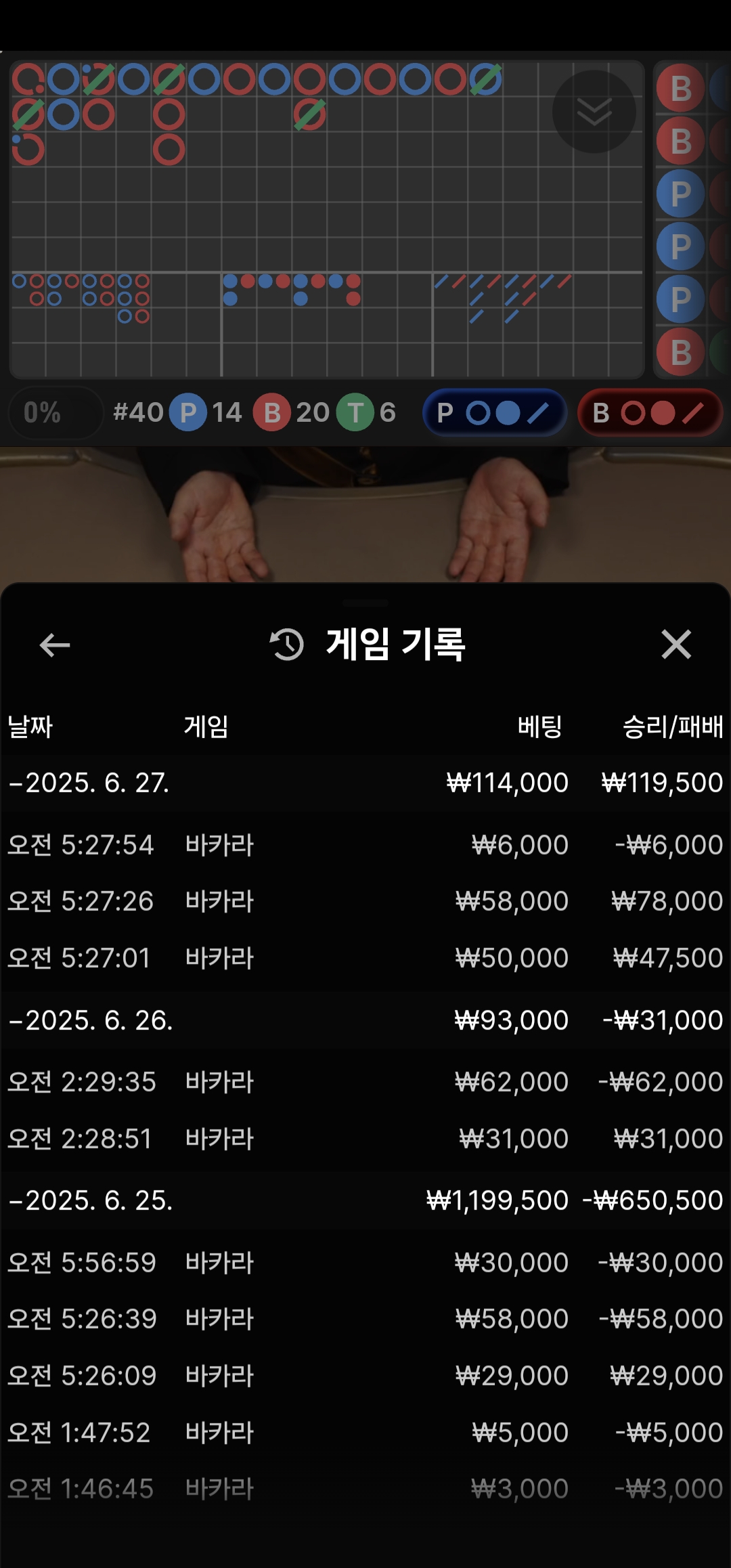Open the 오전 5:27:26 바카라 record
731x1568 pixels.
click(365, 901)
